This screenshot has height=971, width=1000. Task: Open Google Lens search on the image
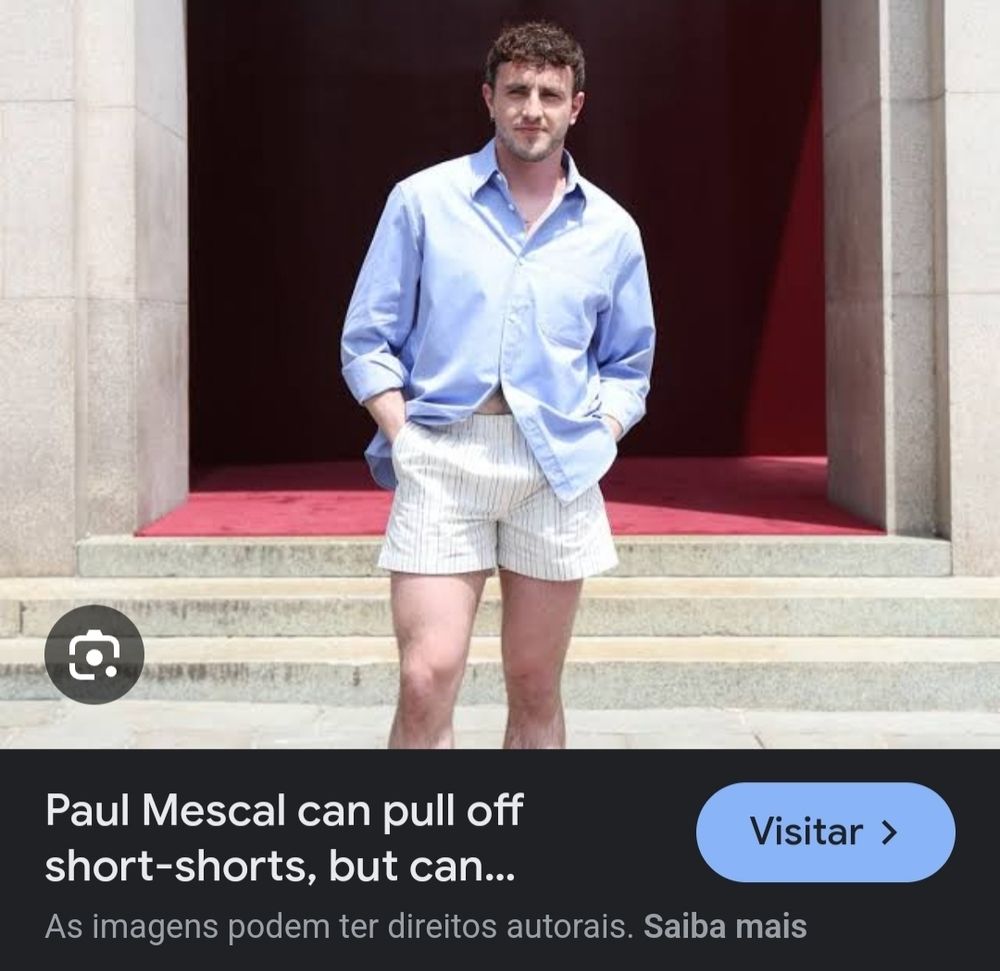[x=94, y=654]
